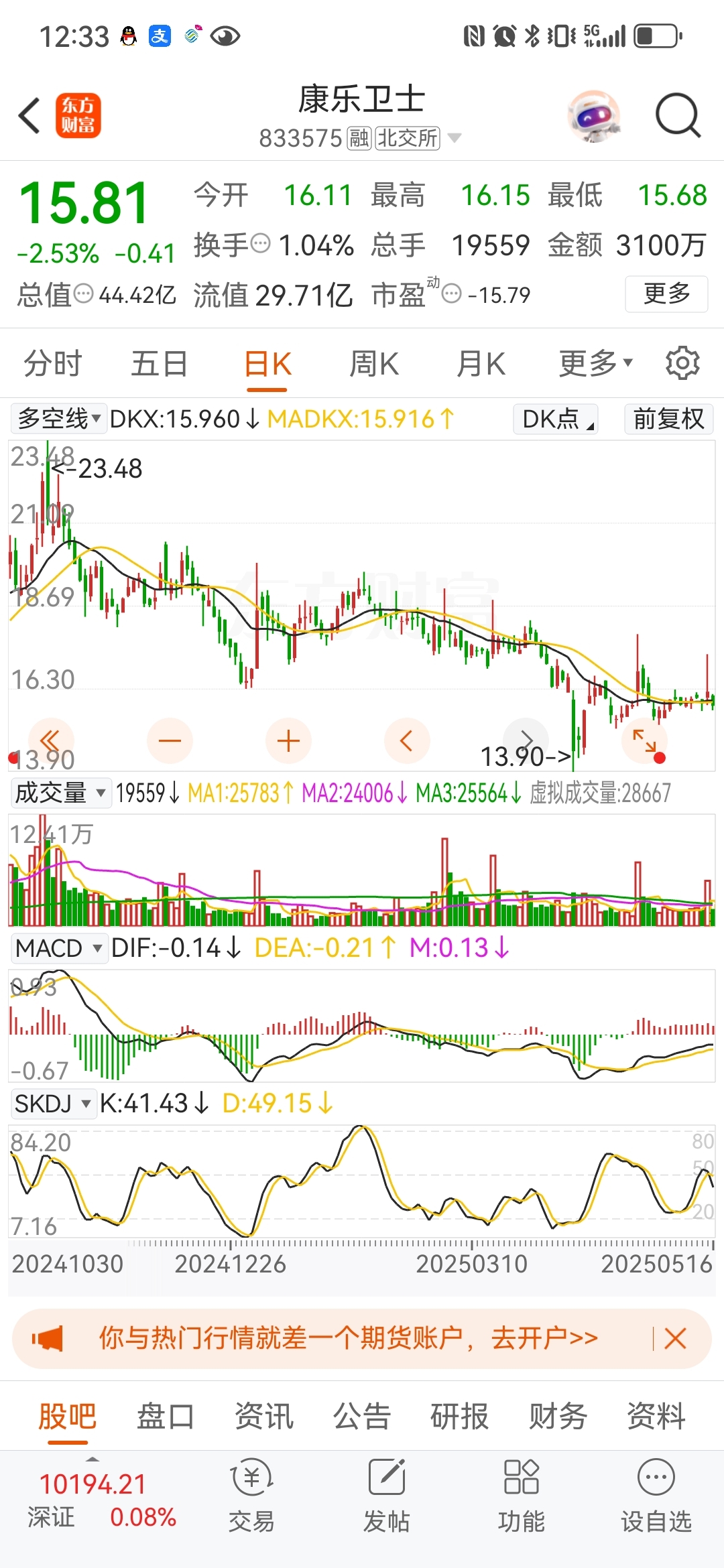Switch to the 分时 chart tab
This screenshot has height=1568, width=724.
point(52,364)
